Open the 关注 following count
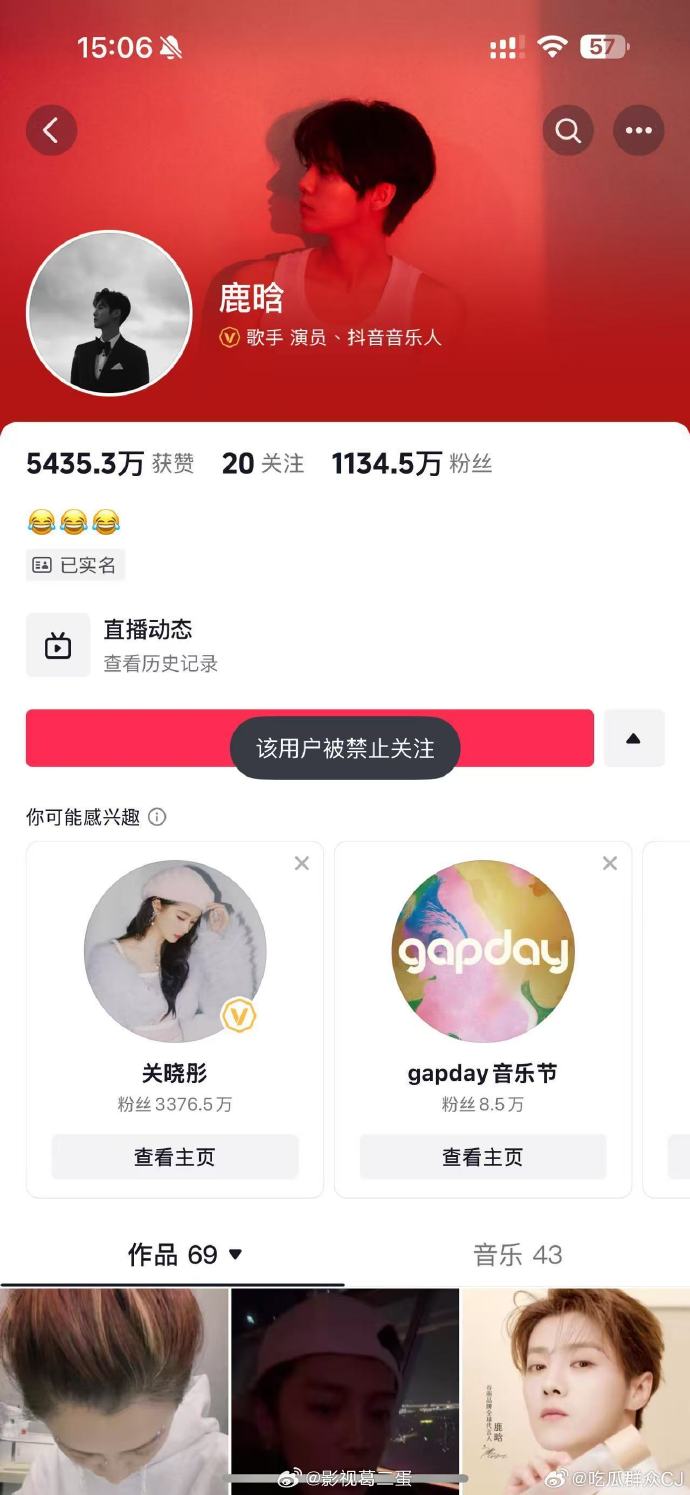 click(263, 464)
